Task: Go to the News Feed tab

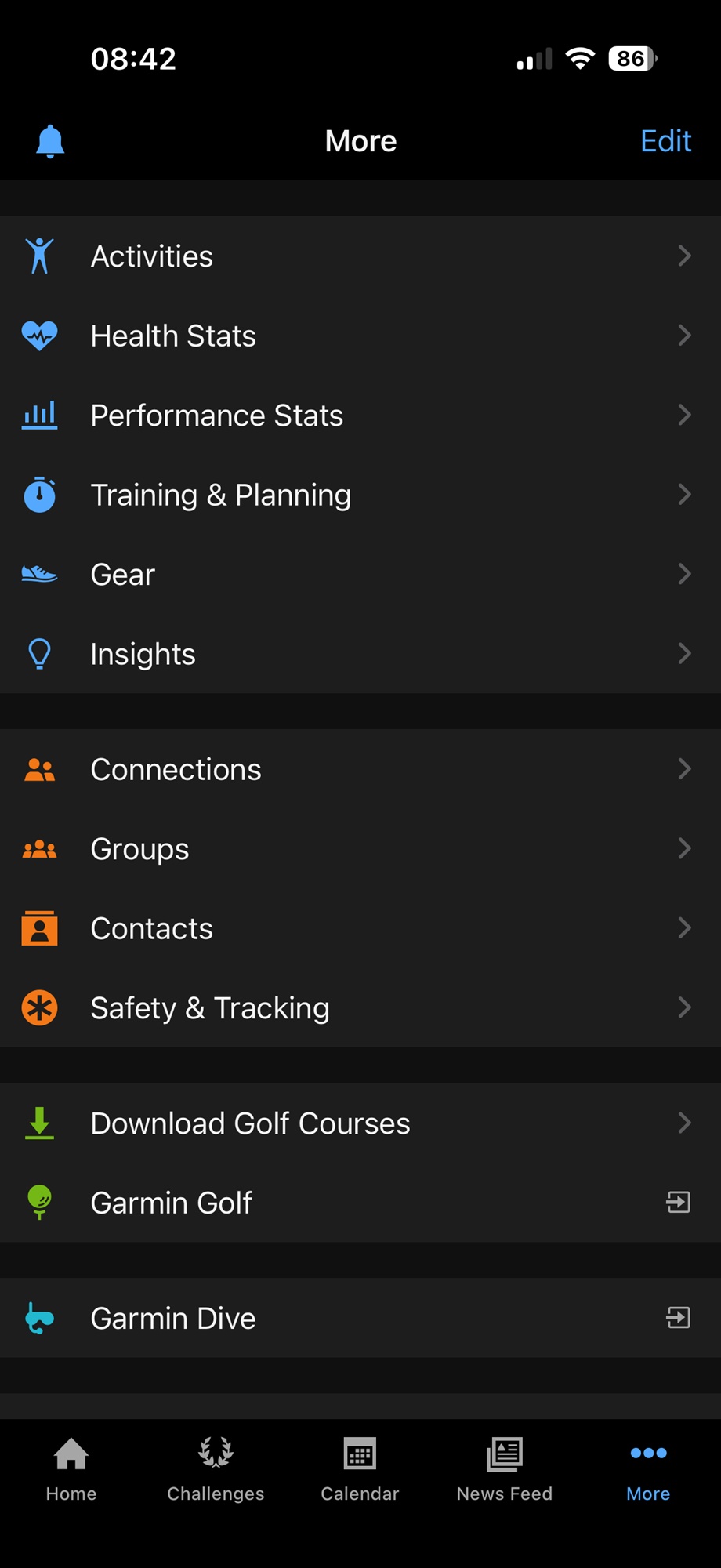Action: point(504,1469)
